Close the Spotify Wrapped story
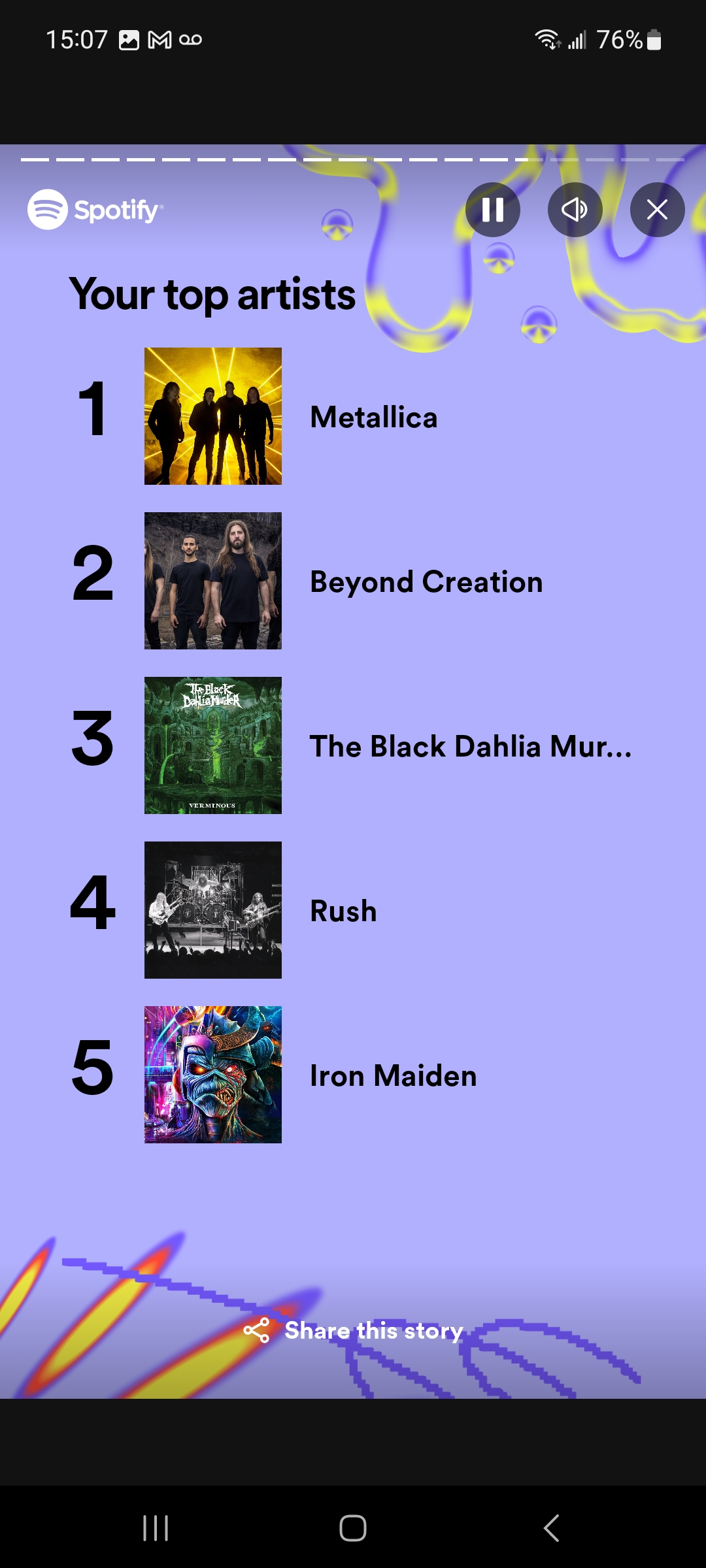The height and width of the screenshot is (1568, 706). pos(657,210)
